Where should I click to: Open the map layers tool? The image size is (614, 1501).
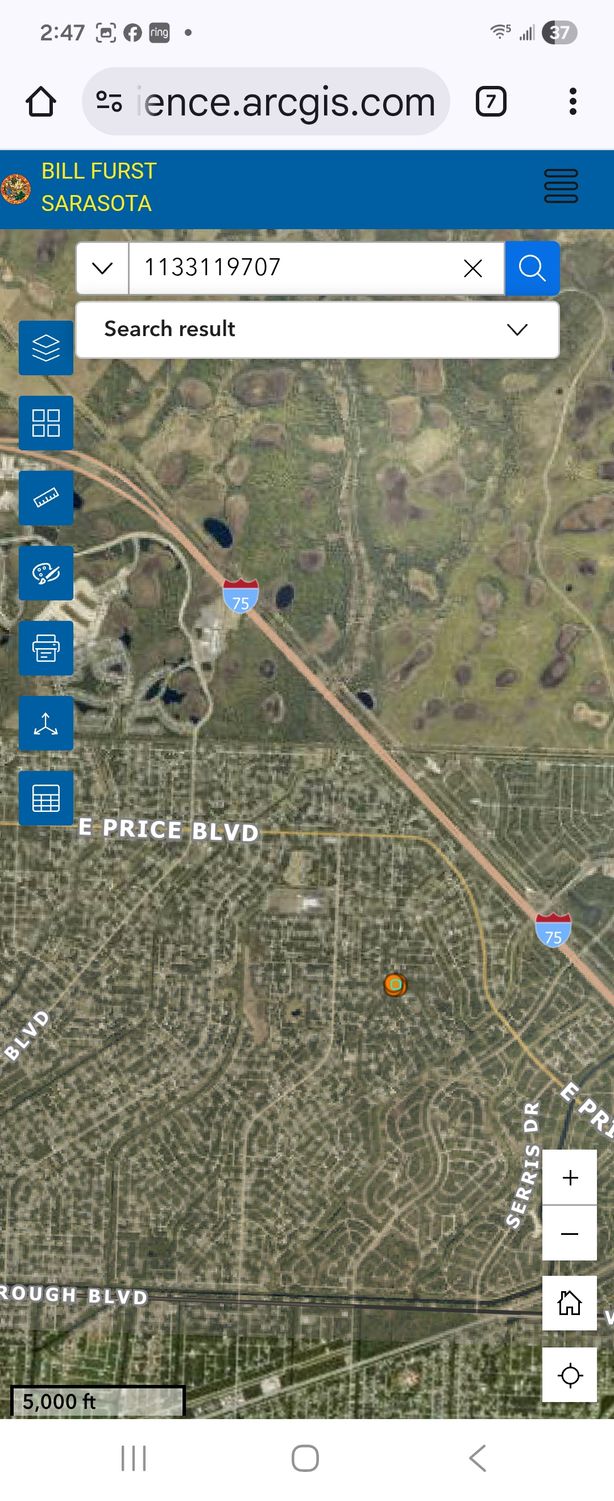46,348
